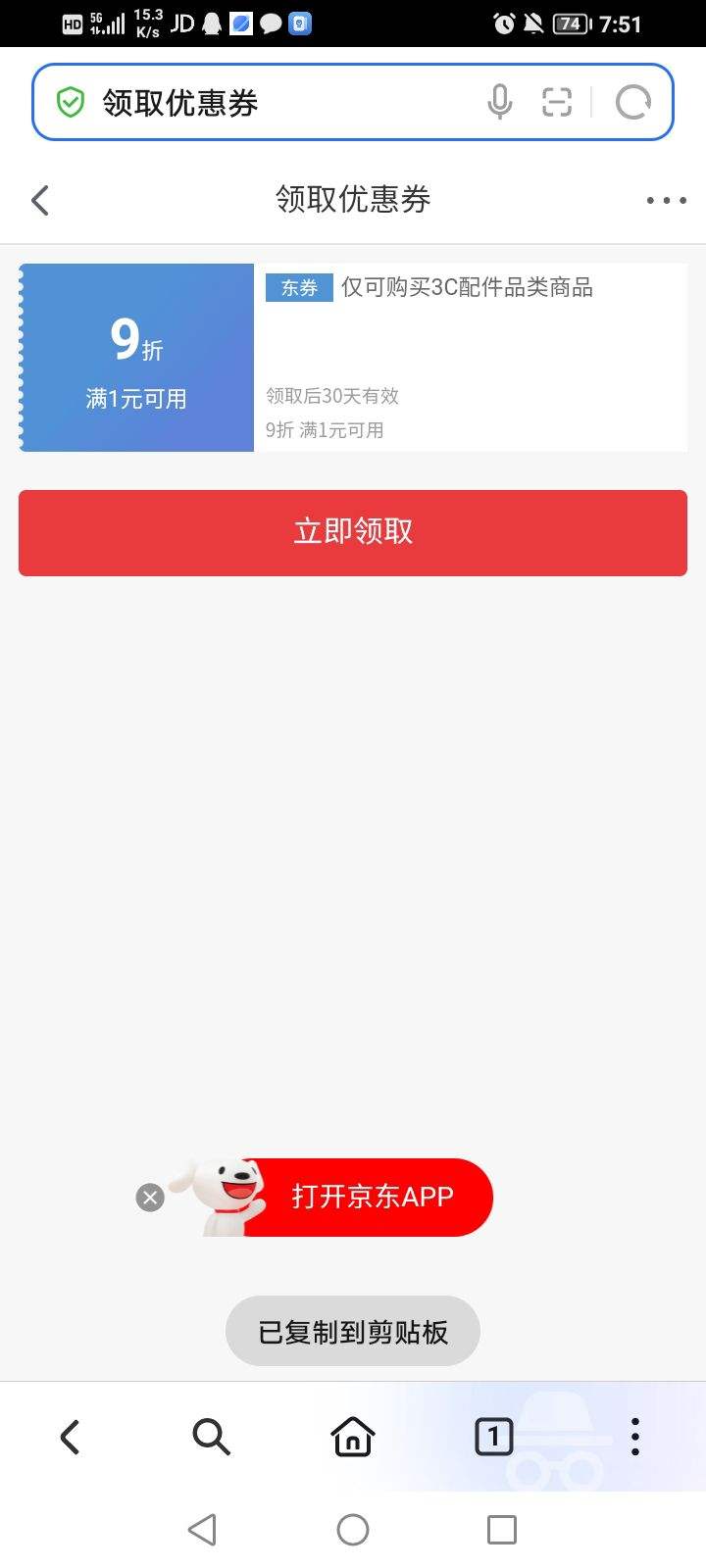Dismiss the 打开京东APP floating banner
This screenshot has height=1568, width=706.
[x=150, y=1198]
